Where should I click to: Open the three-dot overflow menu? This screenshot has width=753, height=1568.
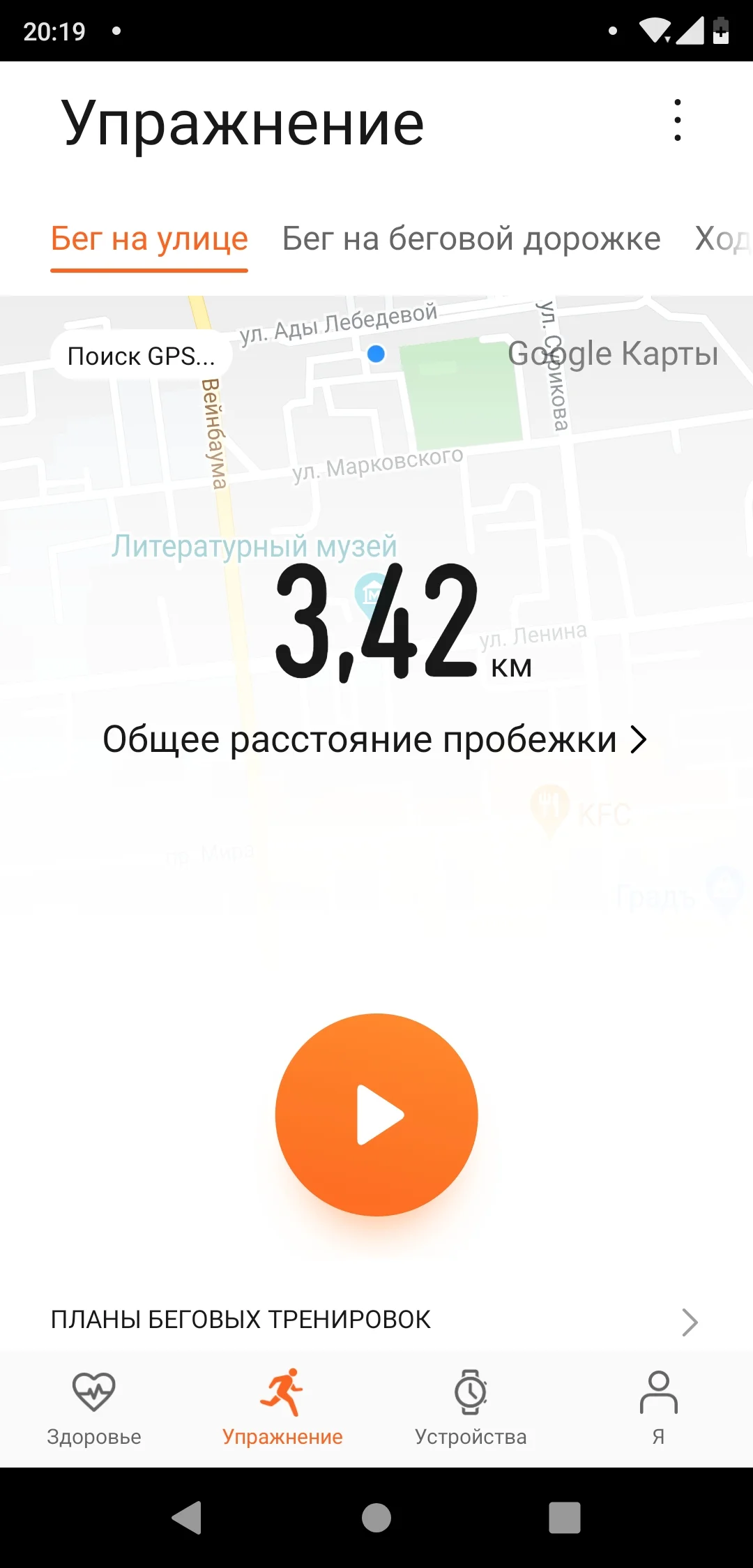pos(677,121)
